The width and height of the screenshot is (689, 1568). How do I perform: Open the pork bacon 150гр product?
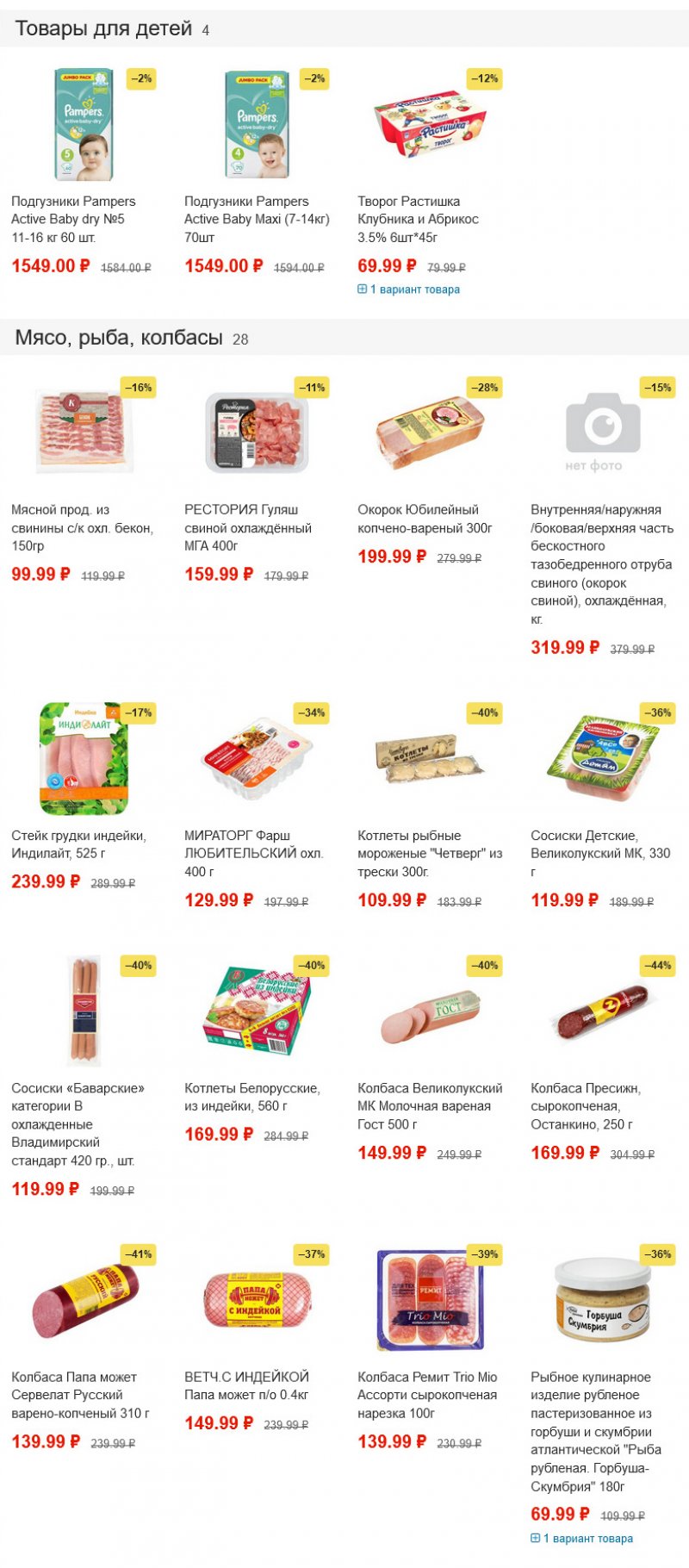pyautogui.click(x=82, y=527)
